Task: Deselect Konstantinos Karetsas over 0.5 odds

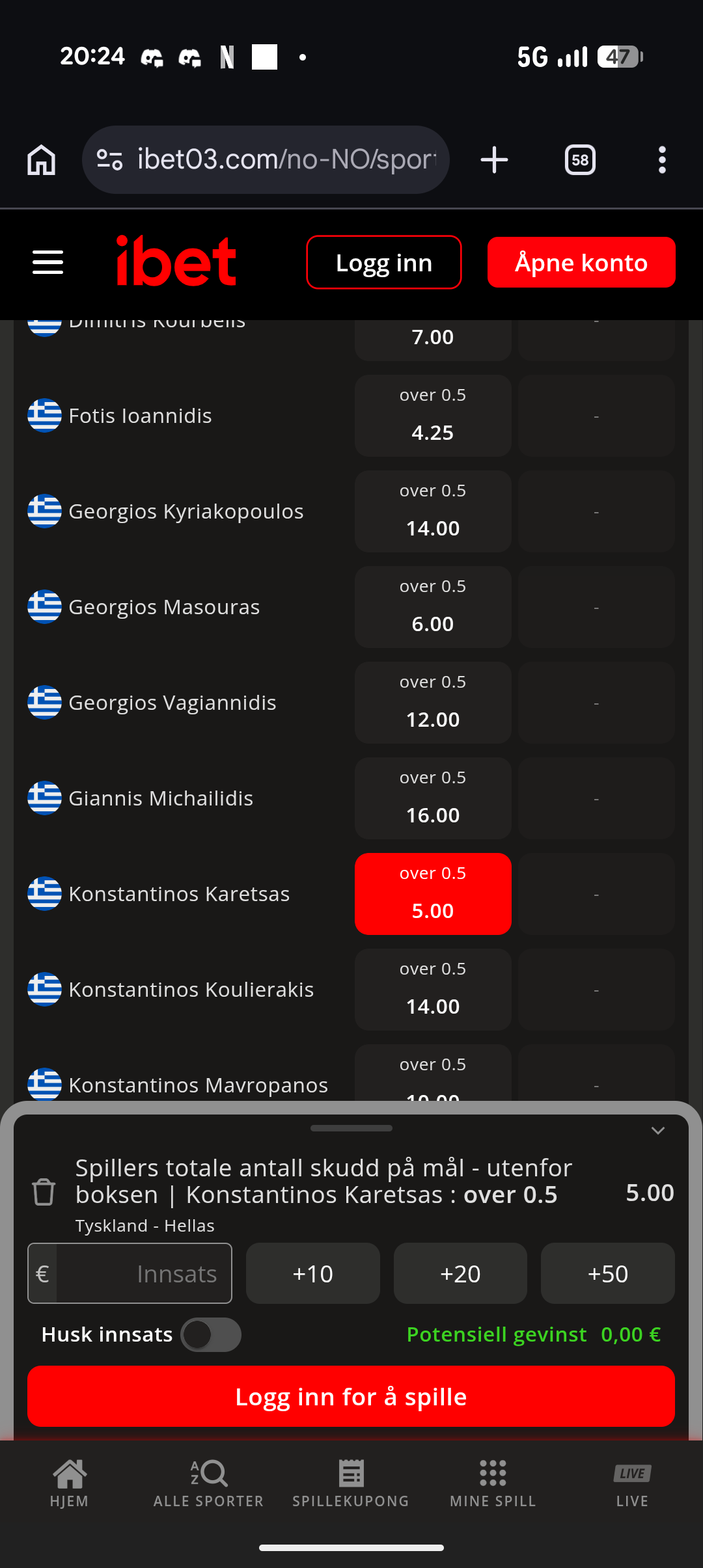Action: pyautogui.click(x=433, y=894)
